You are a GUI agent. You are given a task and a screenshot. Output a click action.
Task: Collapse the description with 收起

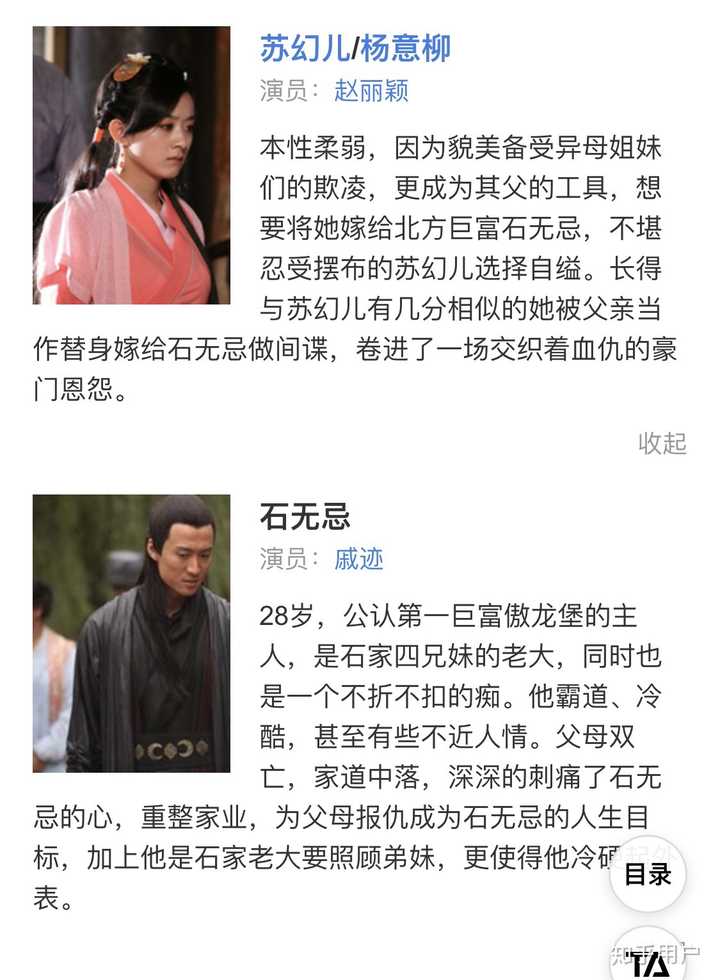tap(662, 443)
